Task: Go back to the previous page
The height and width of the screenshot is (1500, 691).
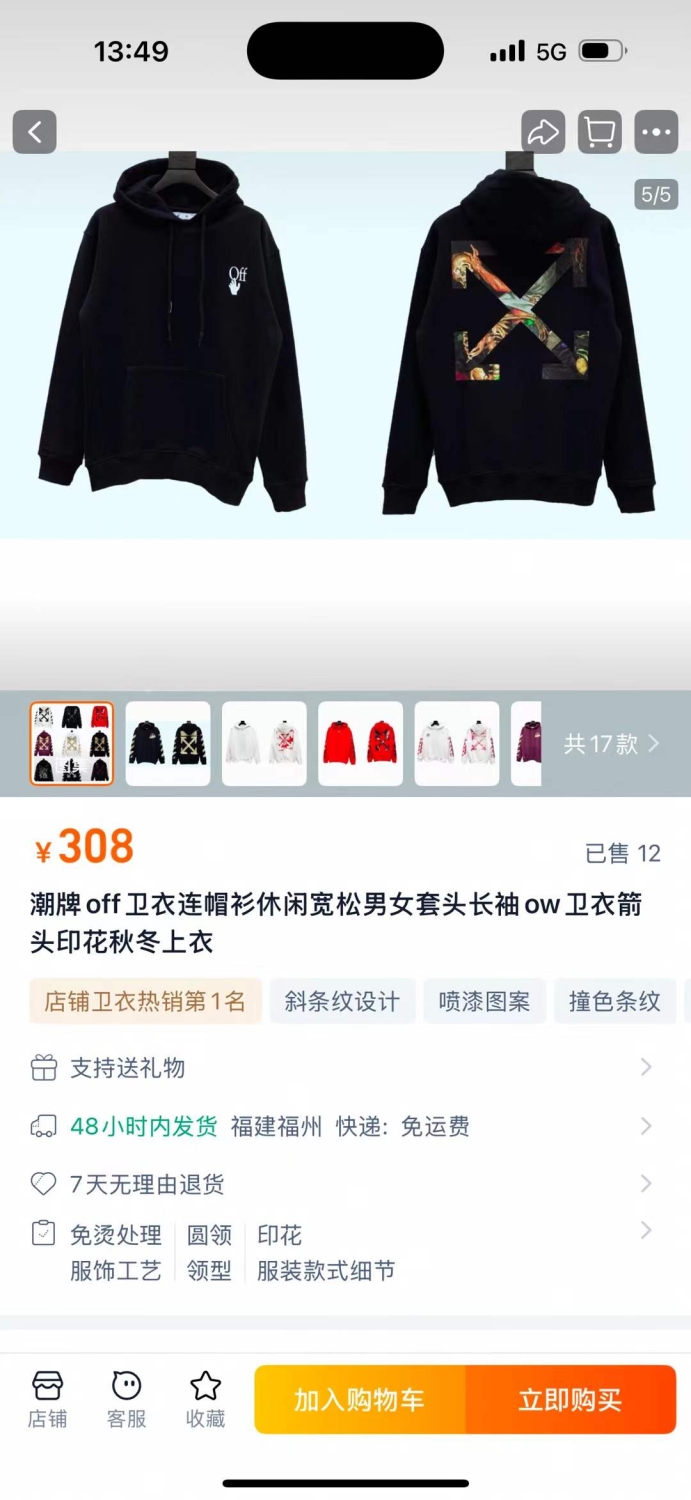Action: [x=34, y=132]
